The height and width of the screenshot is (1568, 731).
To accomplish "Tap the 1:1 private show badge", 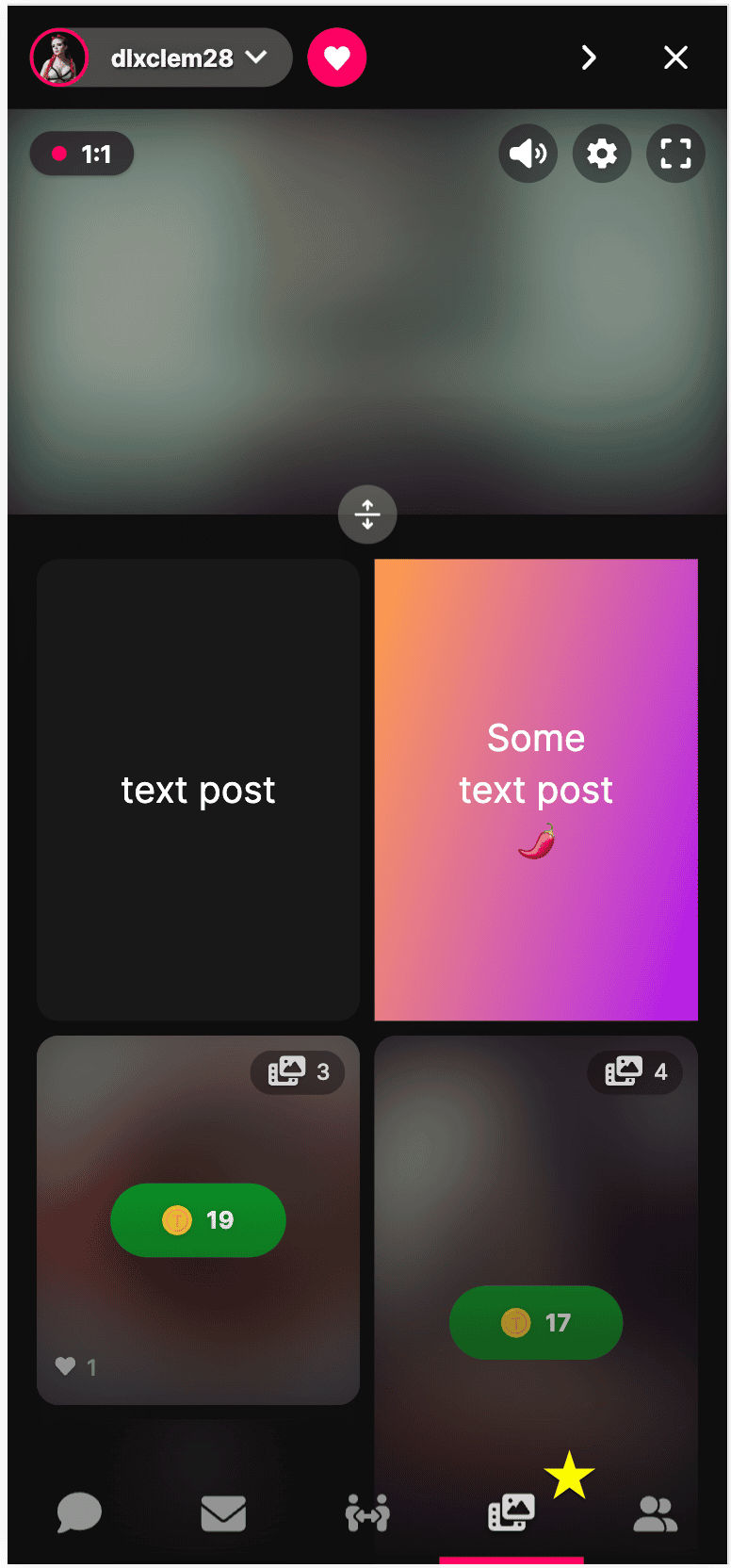I will click(x=82, y=154).
